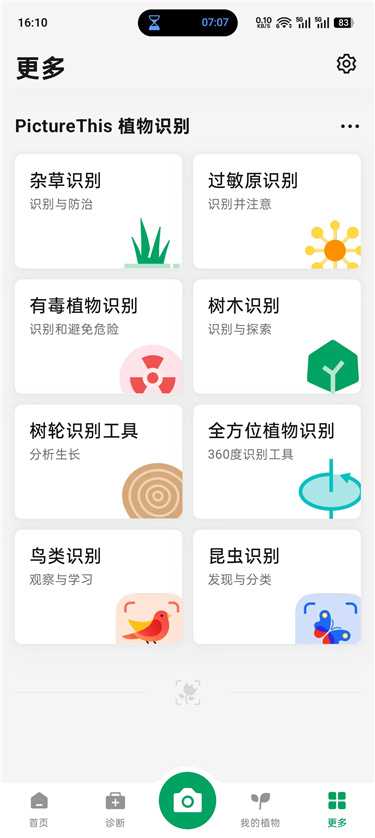The width and height of the screenshot is (375, 838).
Task: Select the 有毒植物识别 card
Action: [x=98, y=336]
